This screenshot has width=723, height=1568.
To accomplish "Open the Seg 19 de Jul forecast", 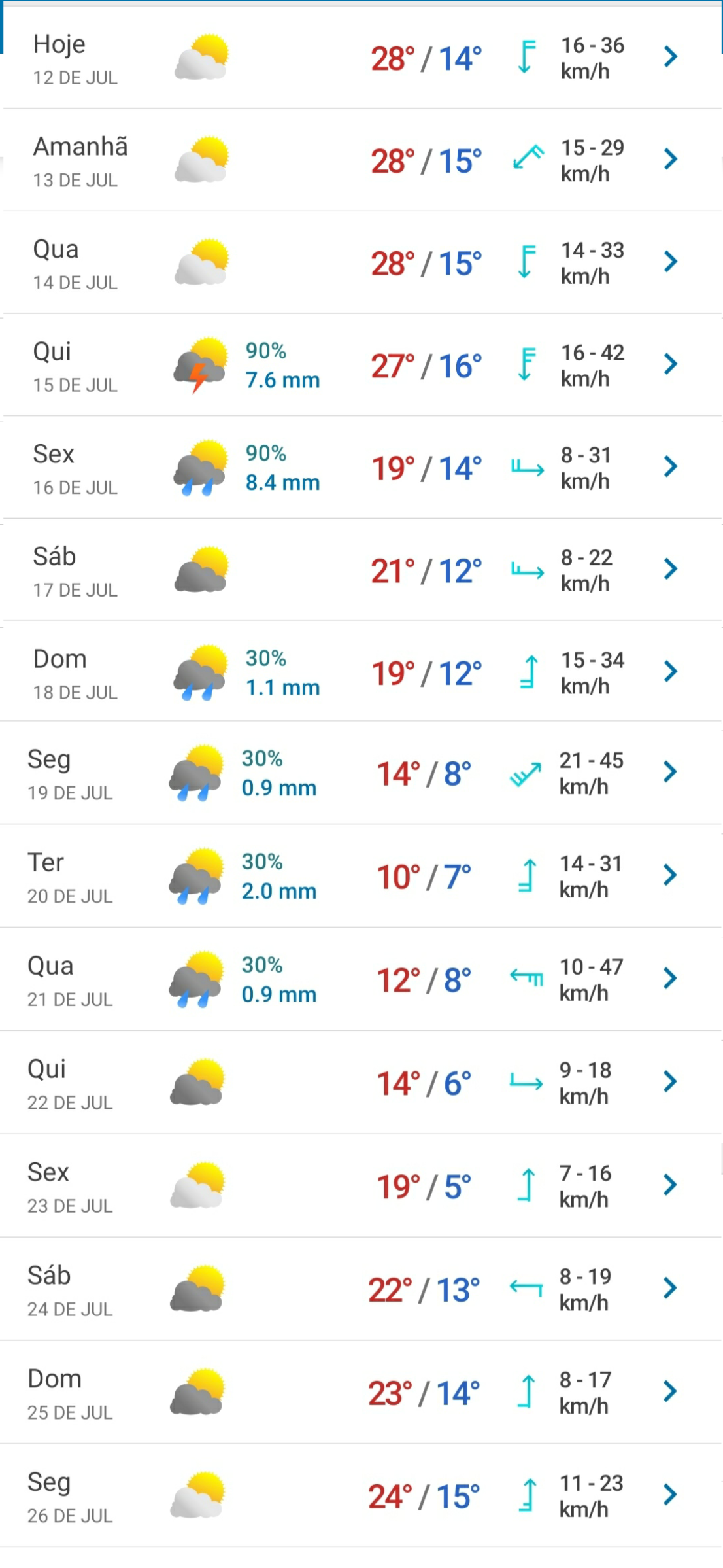I will 361,773.
